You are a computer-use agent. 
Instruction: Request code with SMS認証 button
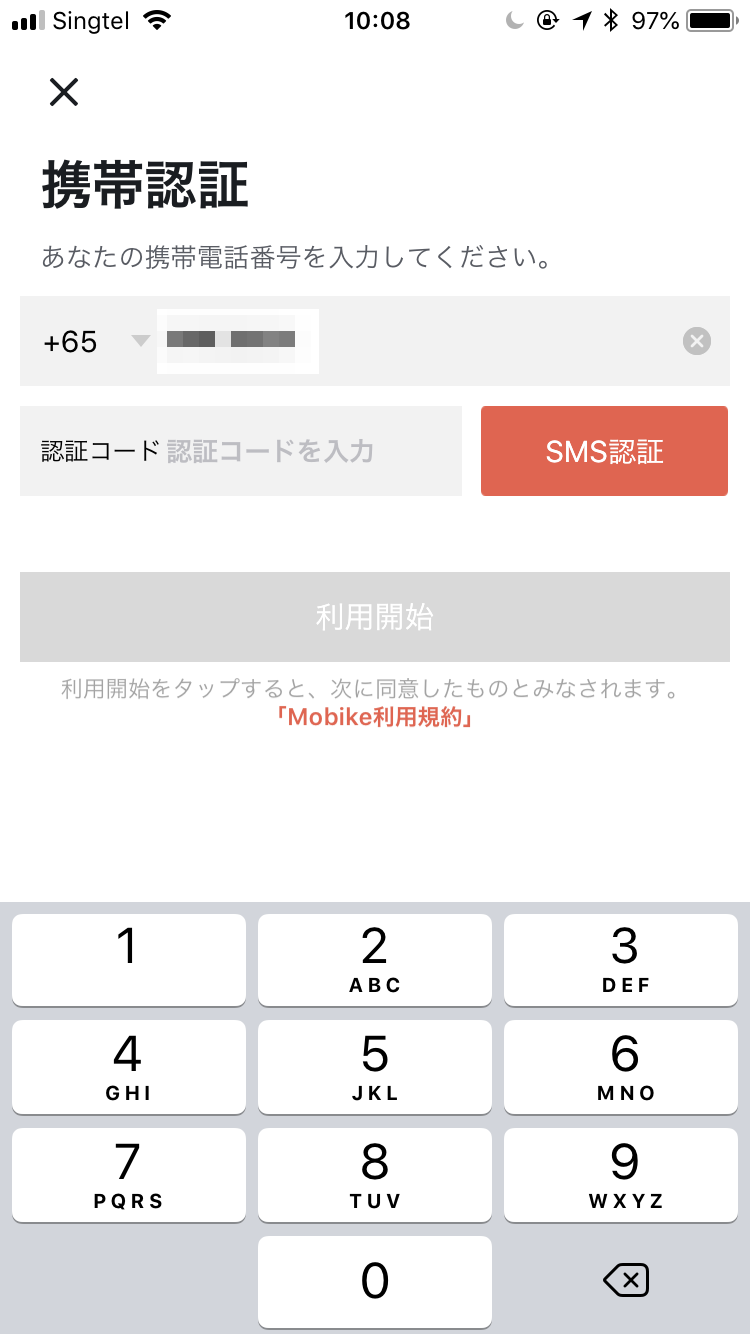[604, 451]
